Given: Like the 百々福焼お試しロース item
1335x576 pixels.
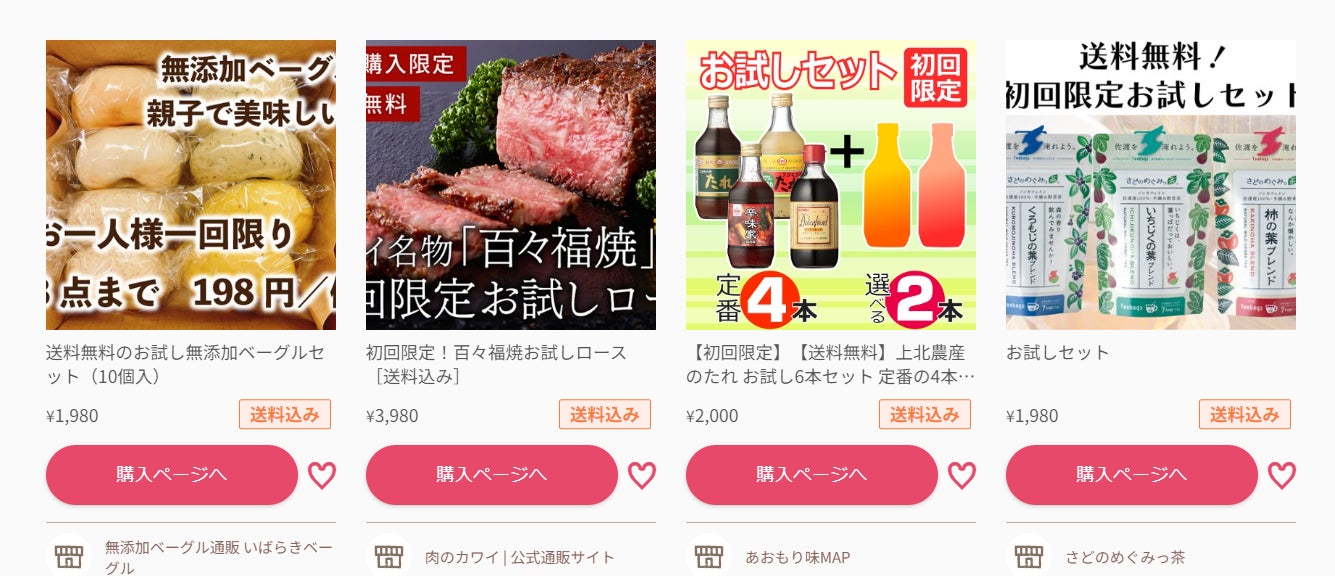Looking at the screenshot, I should [x=641, y=475].
